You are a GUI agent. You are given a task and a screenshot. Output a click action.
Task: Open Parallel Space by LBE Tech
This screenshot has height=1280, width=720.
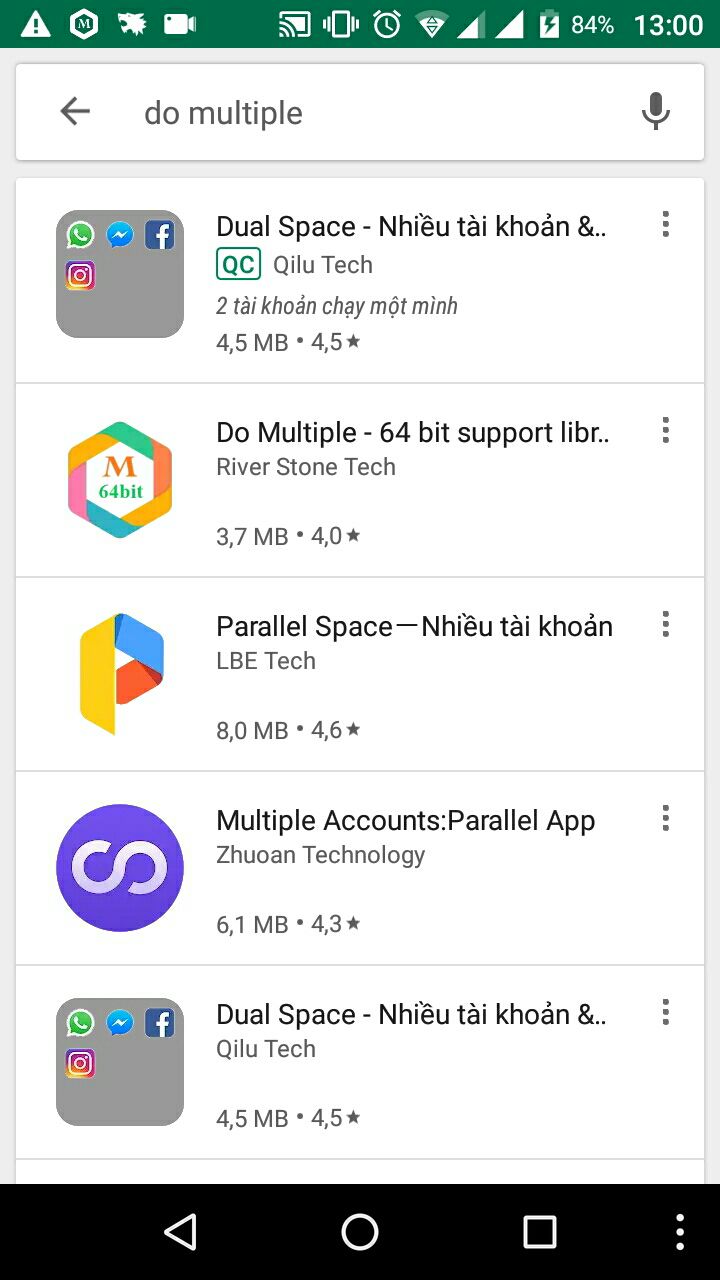pyautogui.click(x=360, y=674)
